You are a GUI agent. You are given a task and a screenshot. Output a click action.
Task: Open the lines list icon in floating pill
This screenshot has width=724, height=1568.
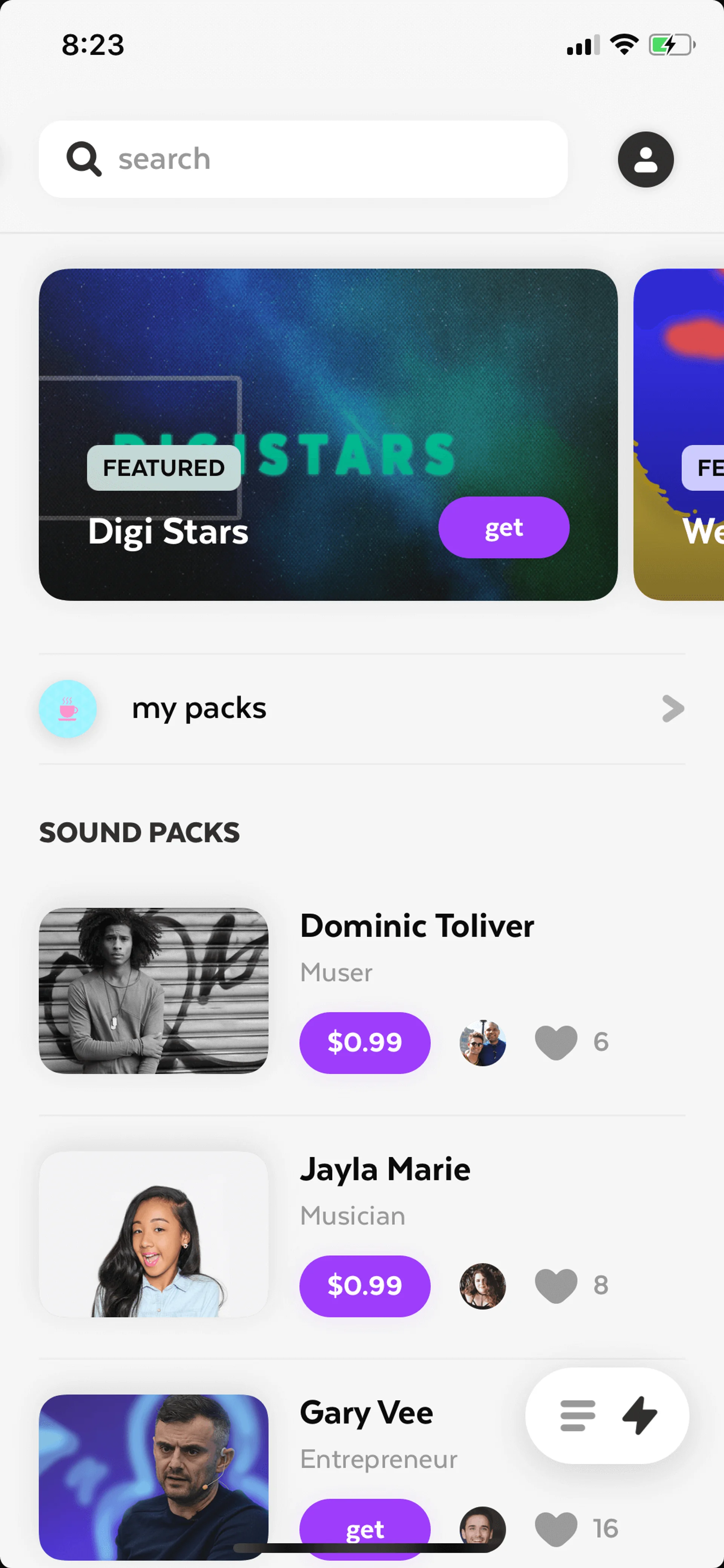[577, 1415]
